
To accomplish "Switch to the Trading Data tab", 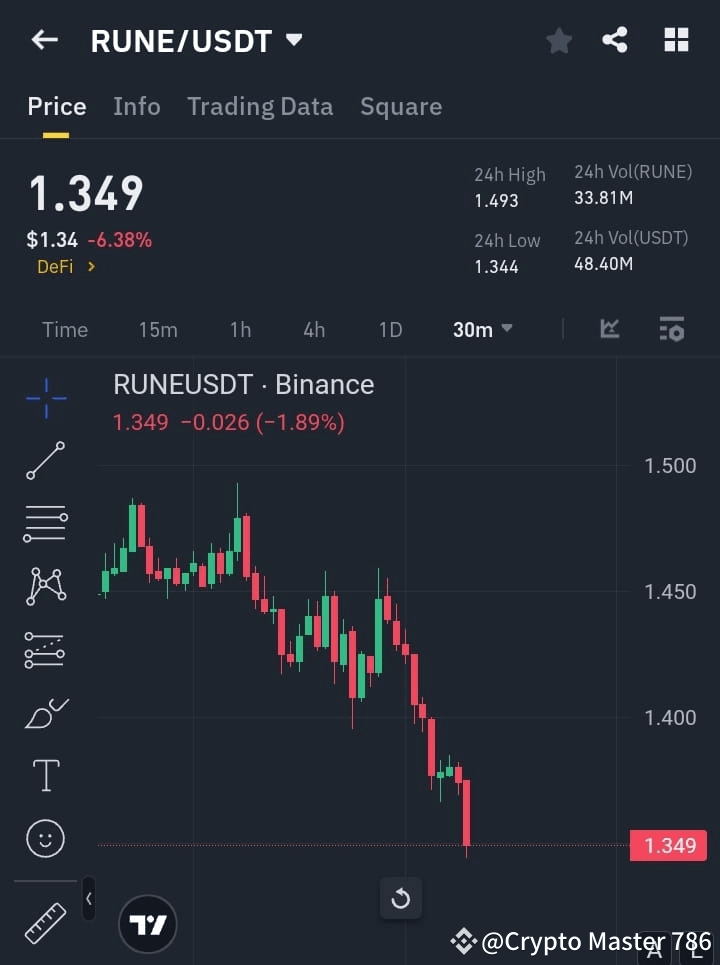I will 260,106.
